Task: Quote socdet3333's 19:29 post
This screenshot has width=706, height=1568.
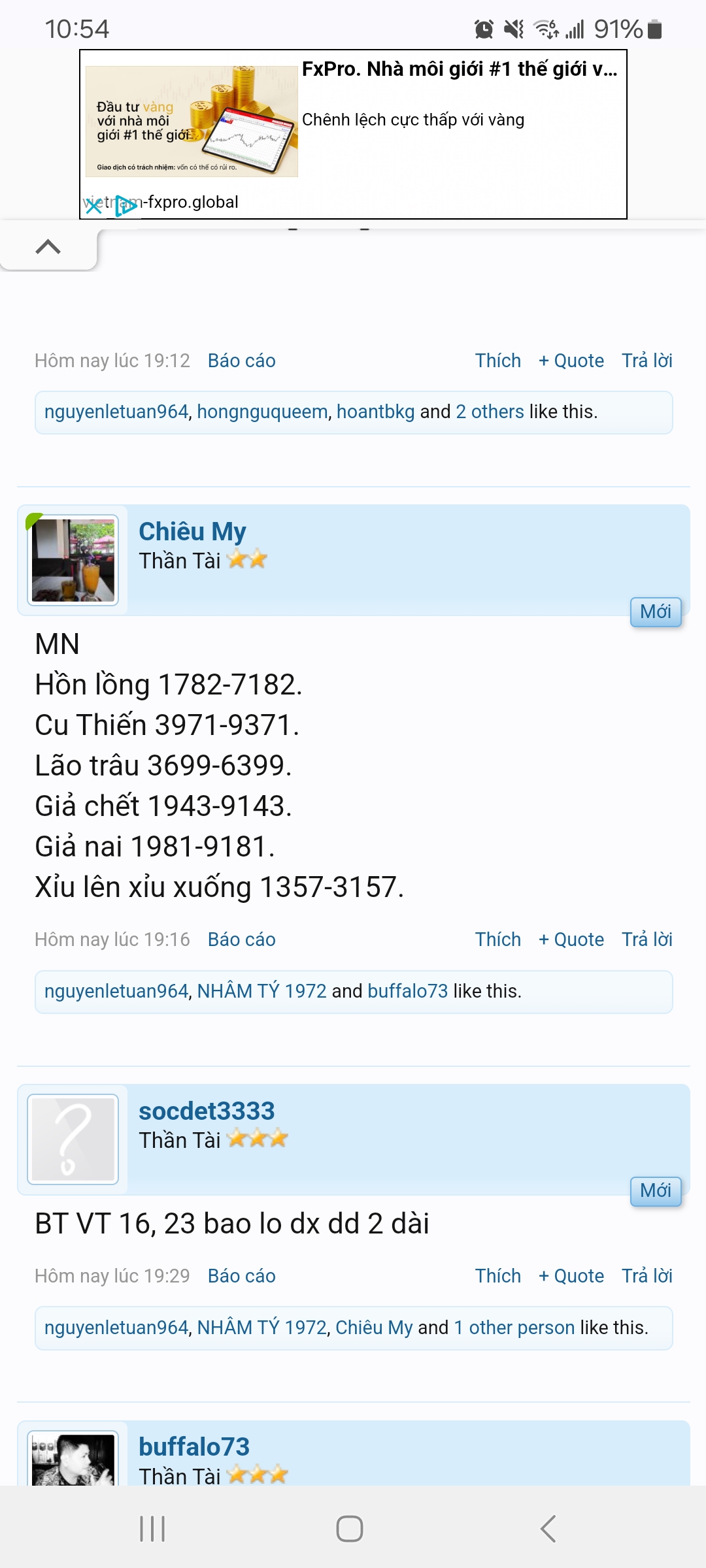Action: (x=571, y=1276)
